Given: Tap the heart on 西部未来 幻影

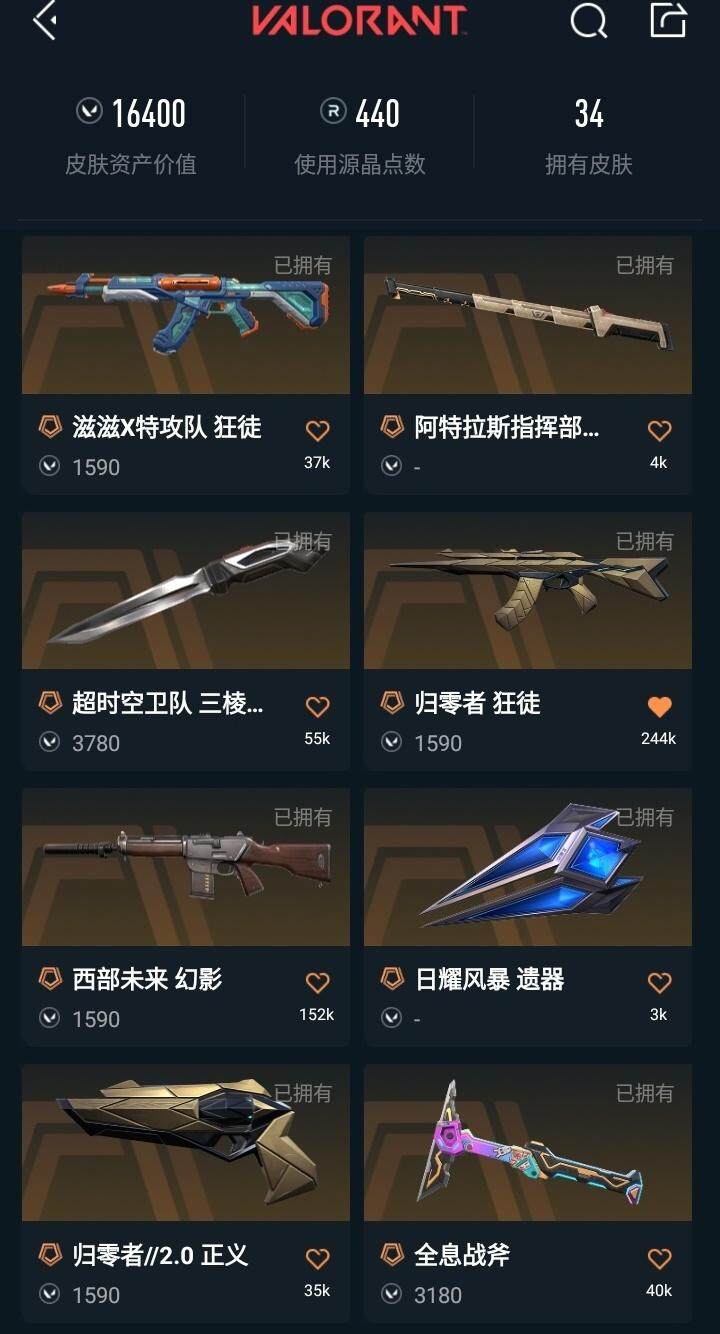Looking at the screenshot, I should click(317, 983).
